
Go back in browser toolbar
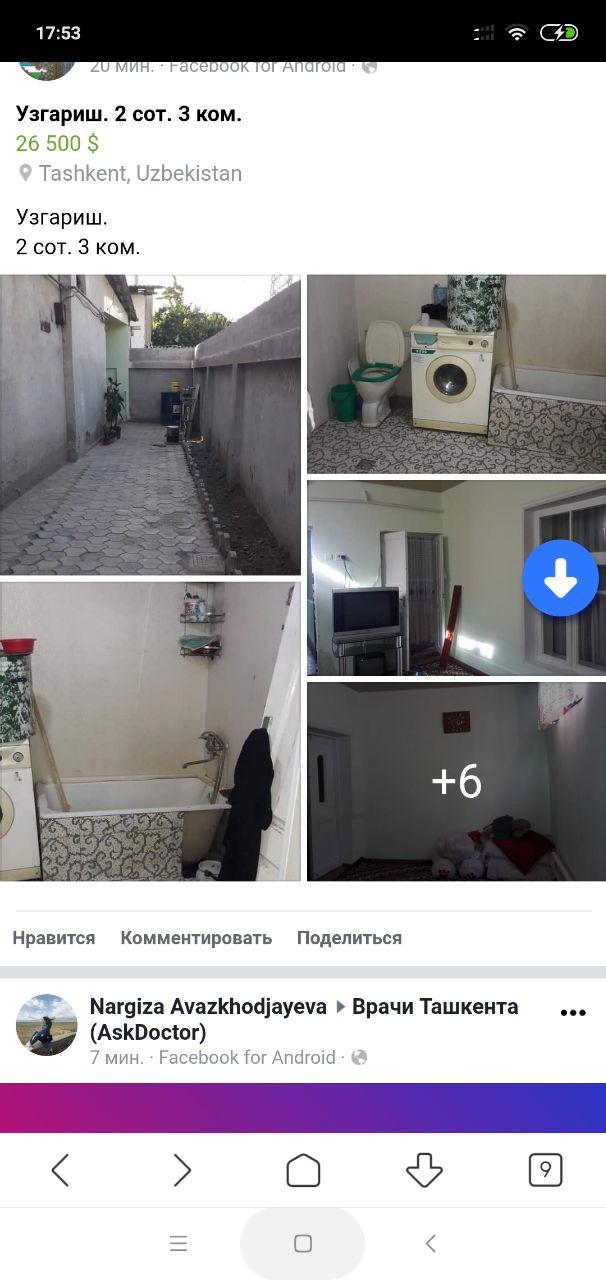click(x=60, y=1170)
